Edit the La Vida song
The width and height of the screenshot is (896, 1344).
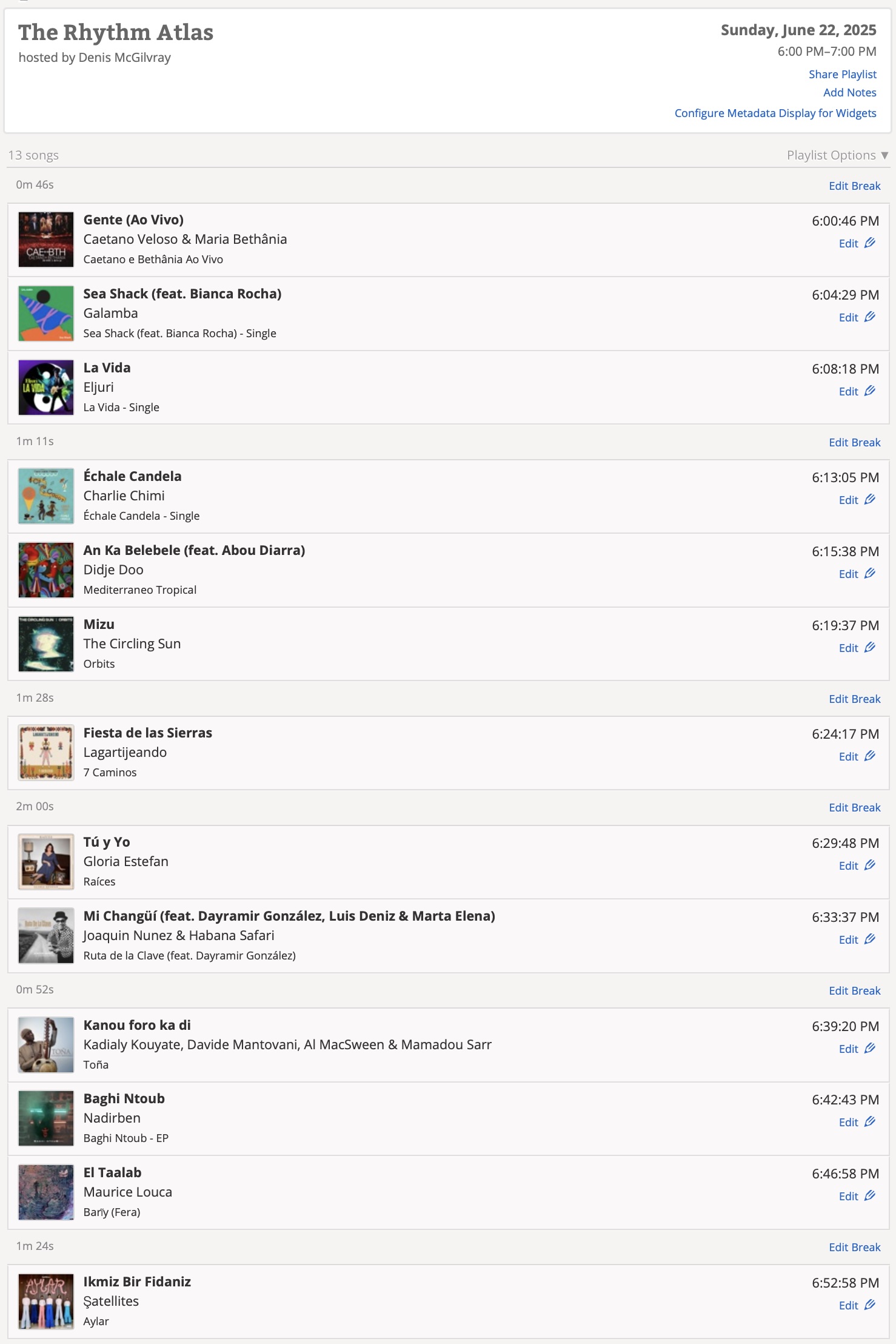click(x=856, y=391)
